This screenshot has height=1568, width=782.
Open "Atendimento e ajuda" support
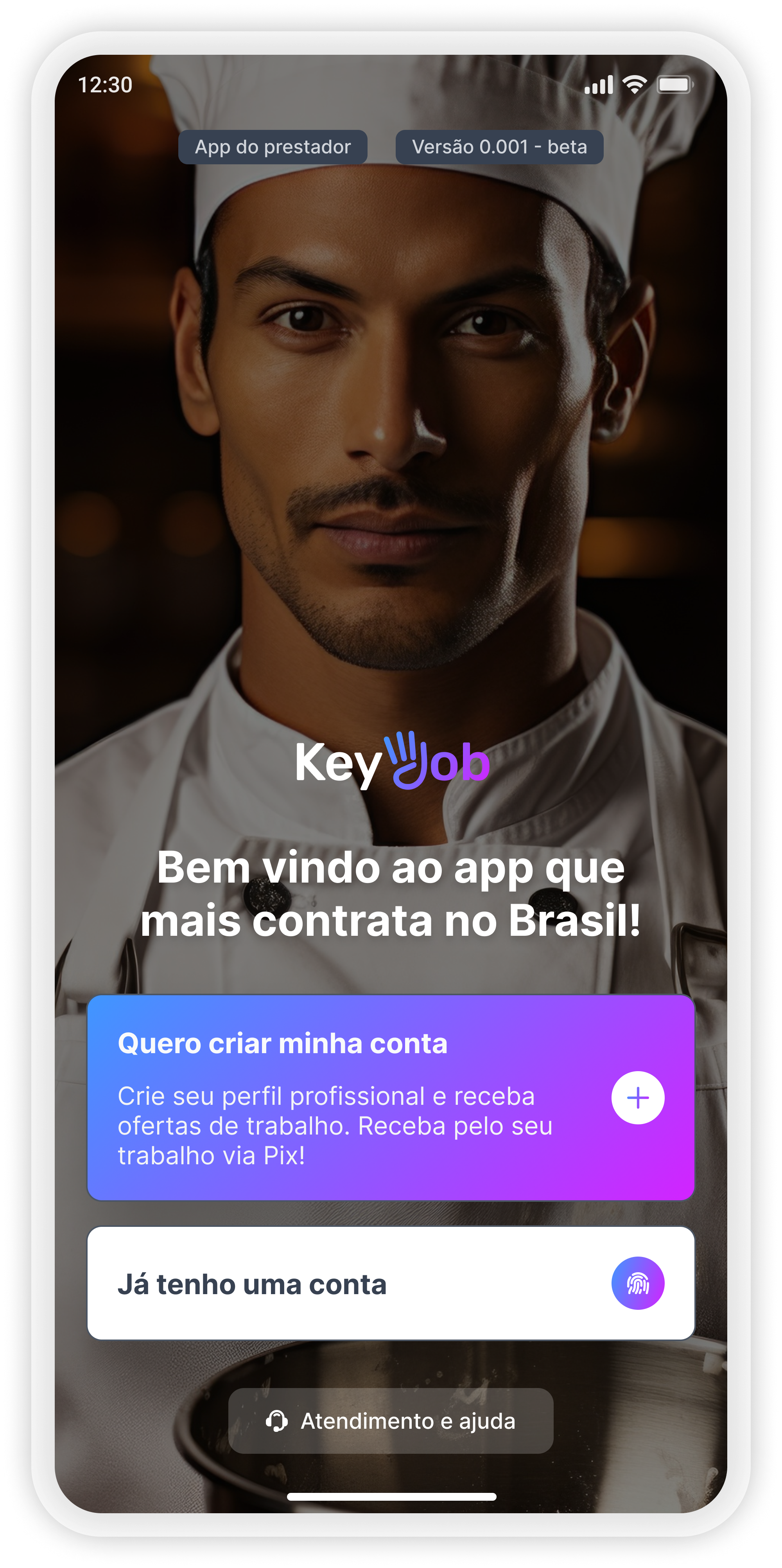click(391, 1421)
